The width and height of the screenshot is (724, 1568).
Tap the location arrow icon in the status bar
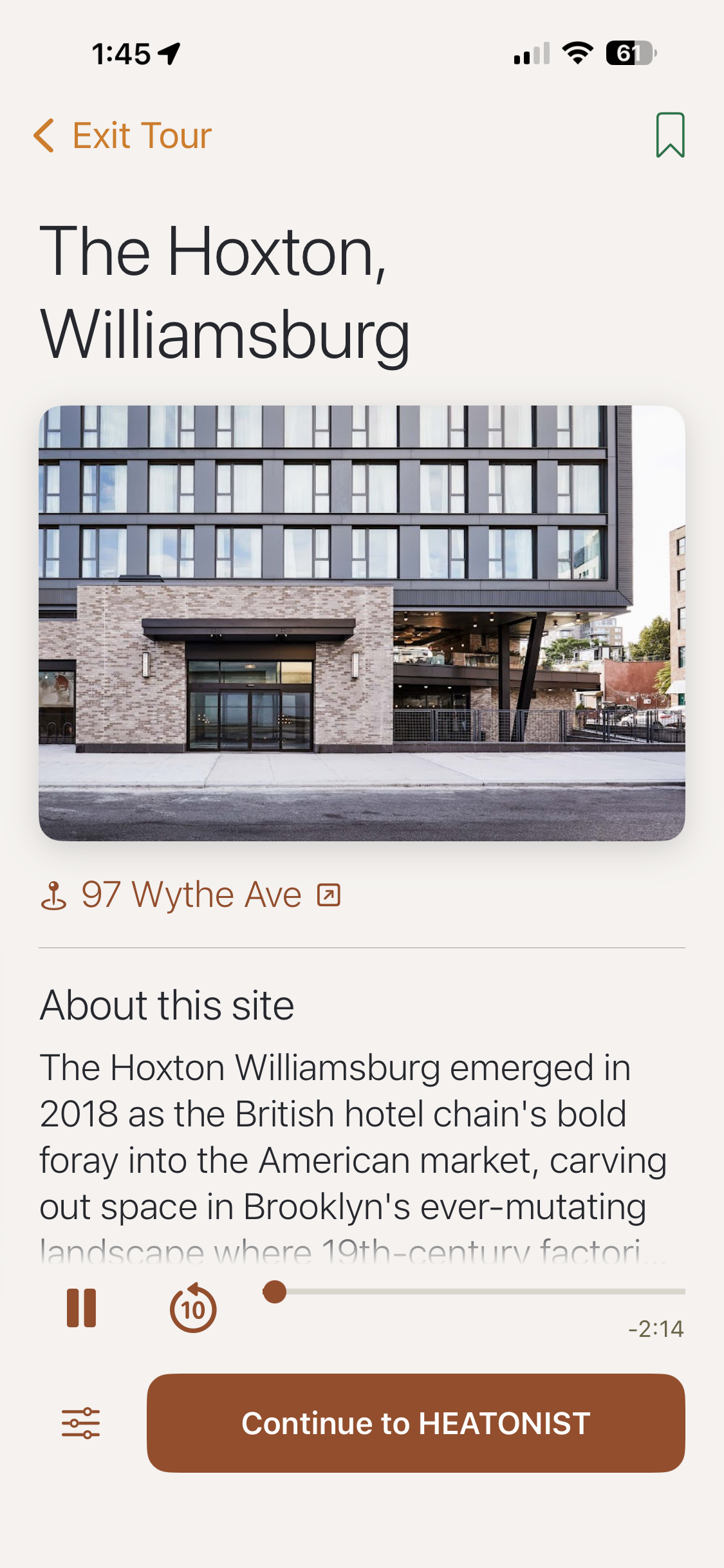point(169,54)
